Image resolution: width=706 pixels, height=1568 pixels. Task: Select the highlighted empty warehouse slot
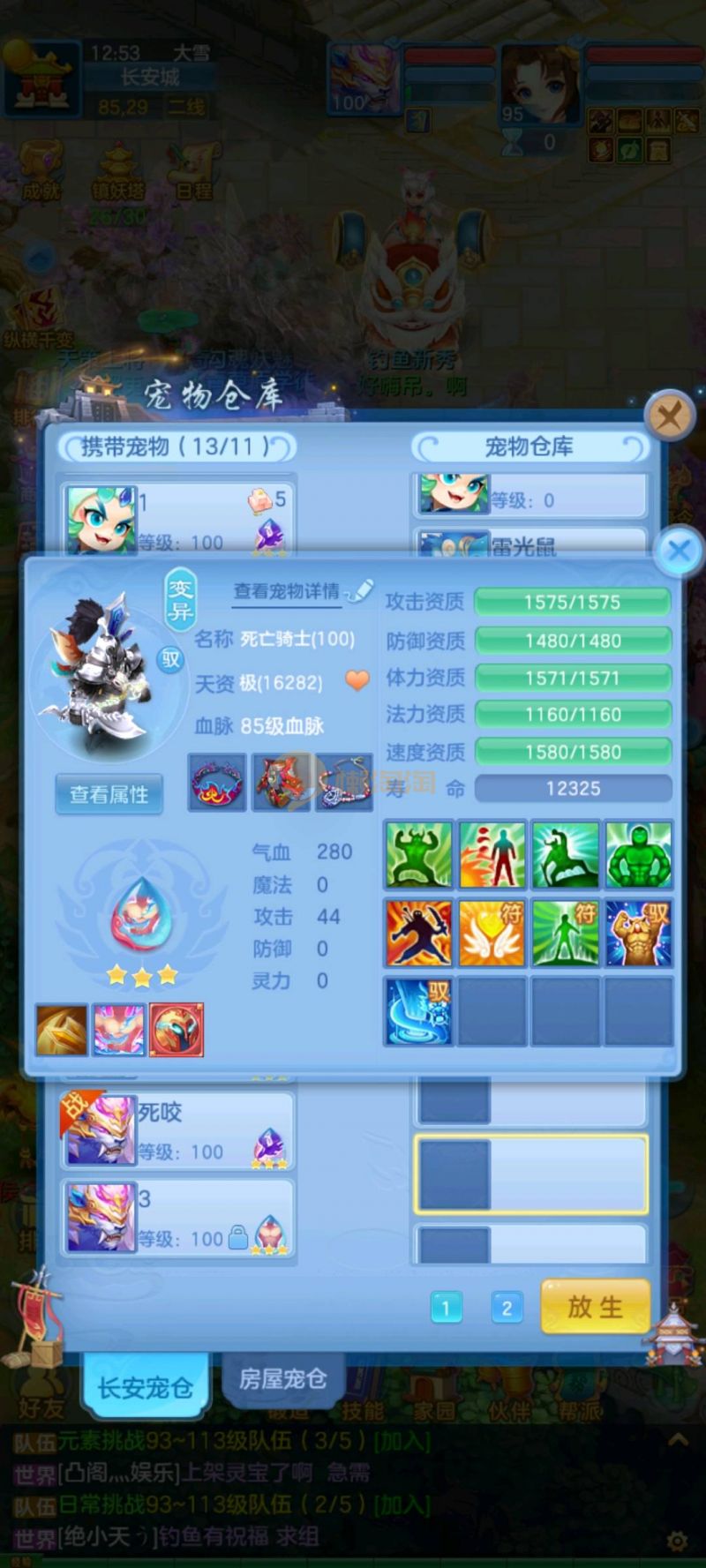point(530,1174)
